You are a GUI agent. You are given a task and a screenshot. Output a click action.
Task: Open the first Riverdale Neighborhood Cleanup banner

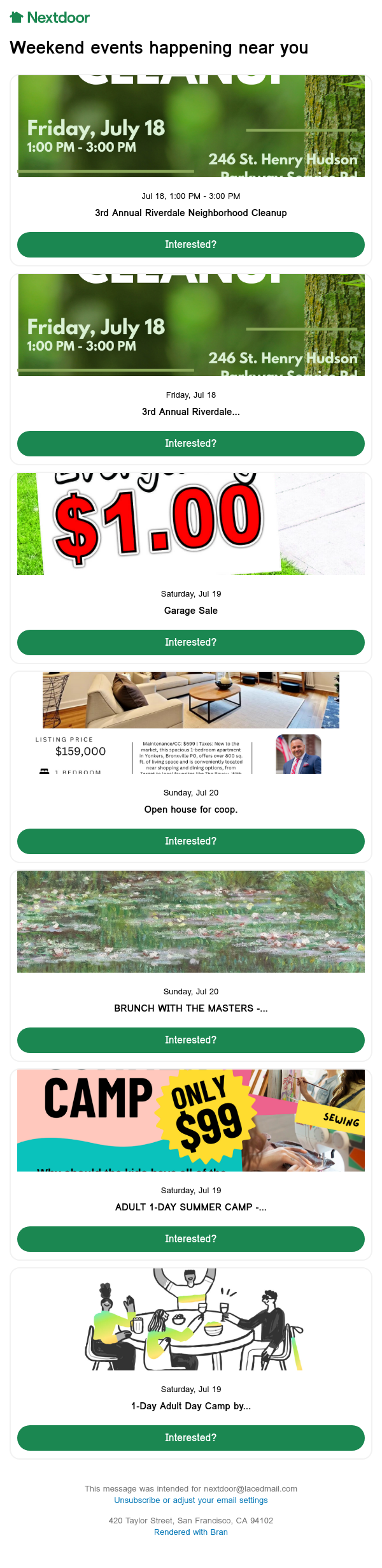191,126
